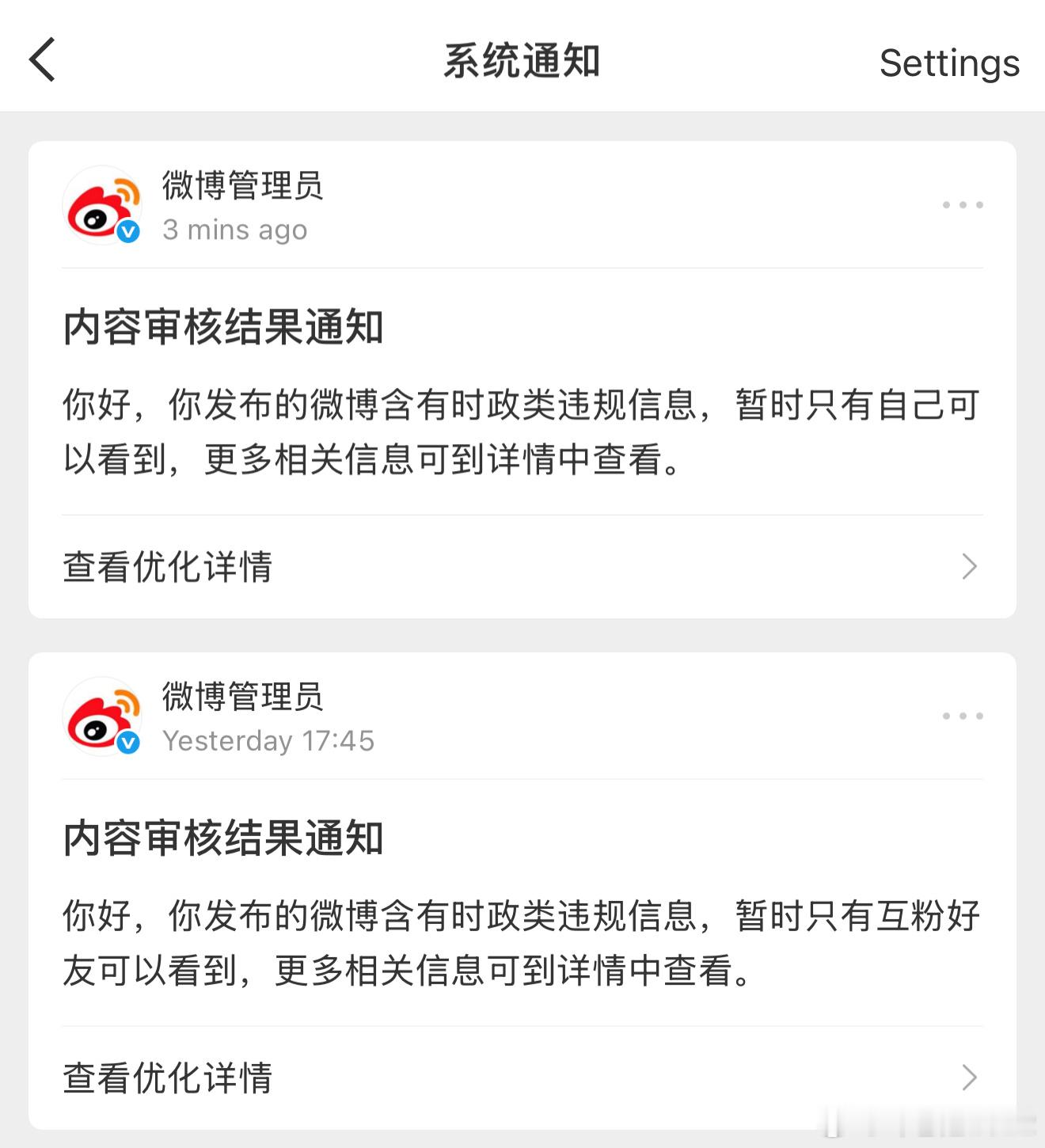
Task: Open the Settings option at top right
Action: pyautogui.click(x=948, y=63)
